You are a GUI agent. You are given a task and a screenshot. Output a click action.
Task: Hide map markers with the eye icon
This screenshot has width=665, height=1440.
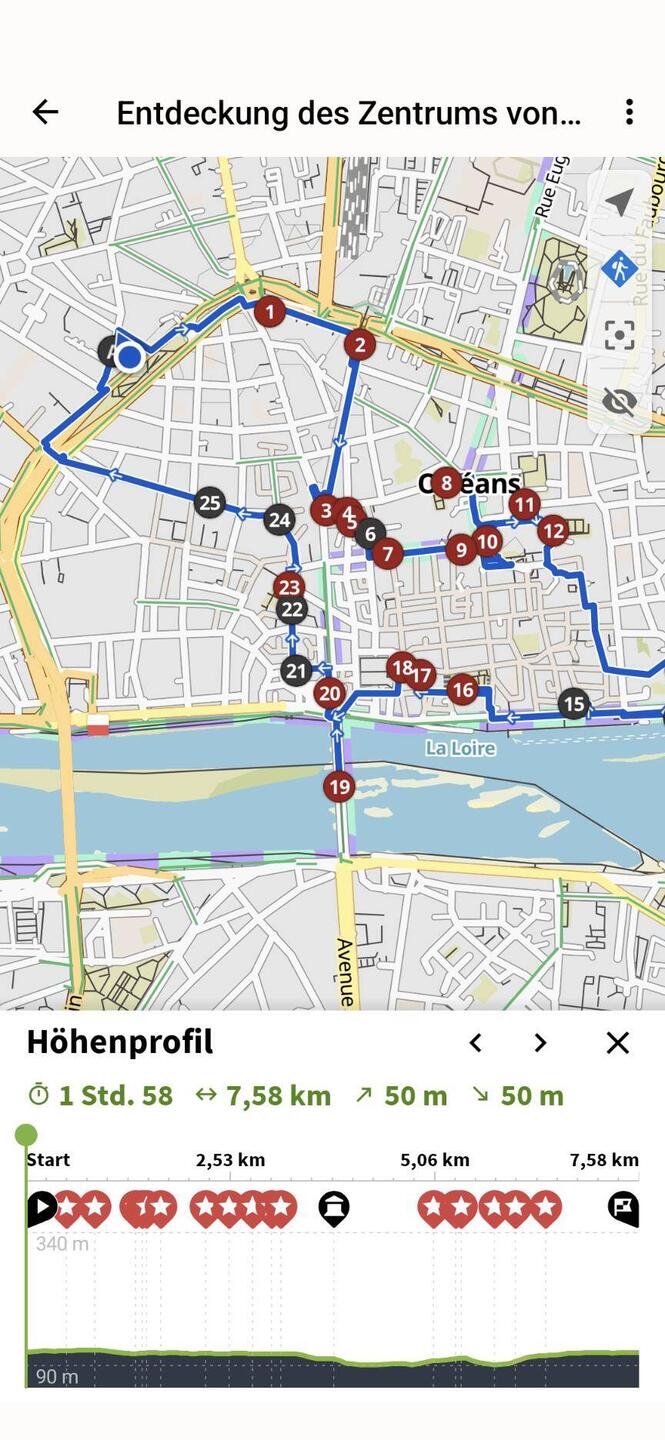tap(619, 402)
